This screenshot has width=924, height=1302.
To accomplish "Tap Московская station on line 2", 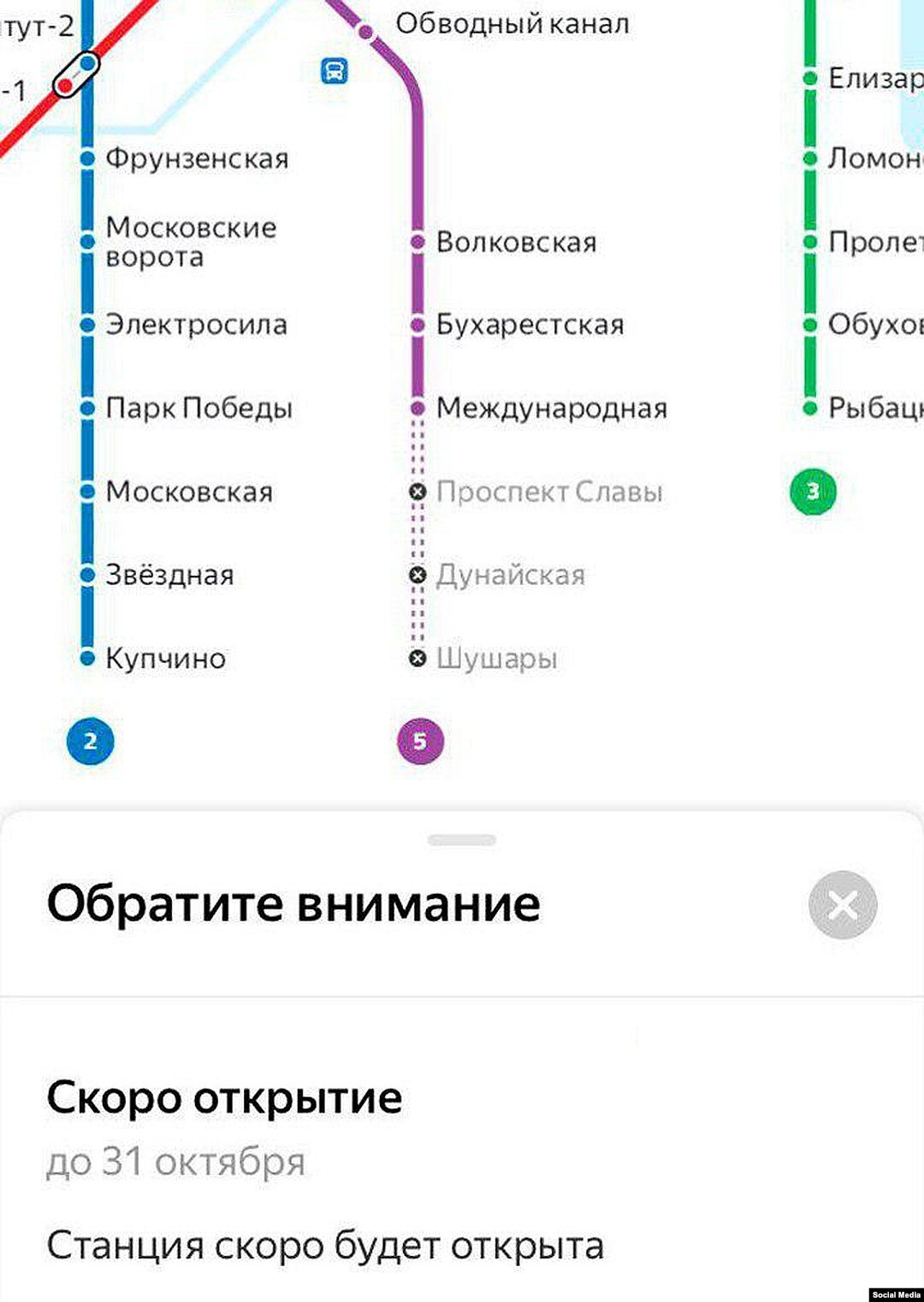I will 189,492.
